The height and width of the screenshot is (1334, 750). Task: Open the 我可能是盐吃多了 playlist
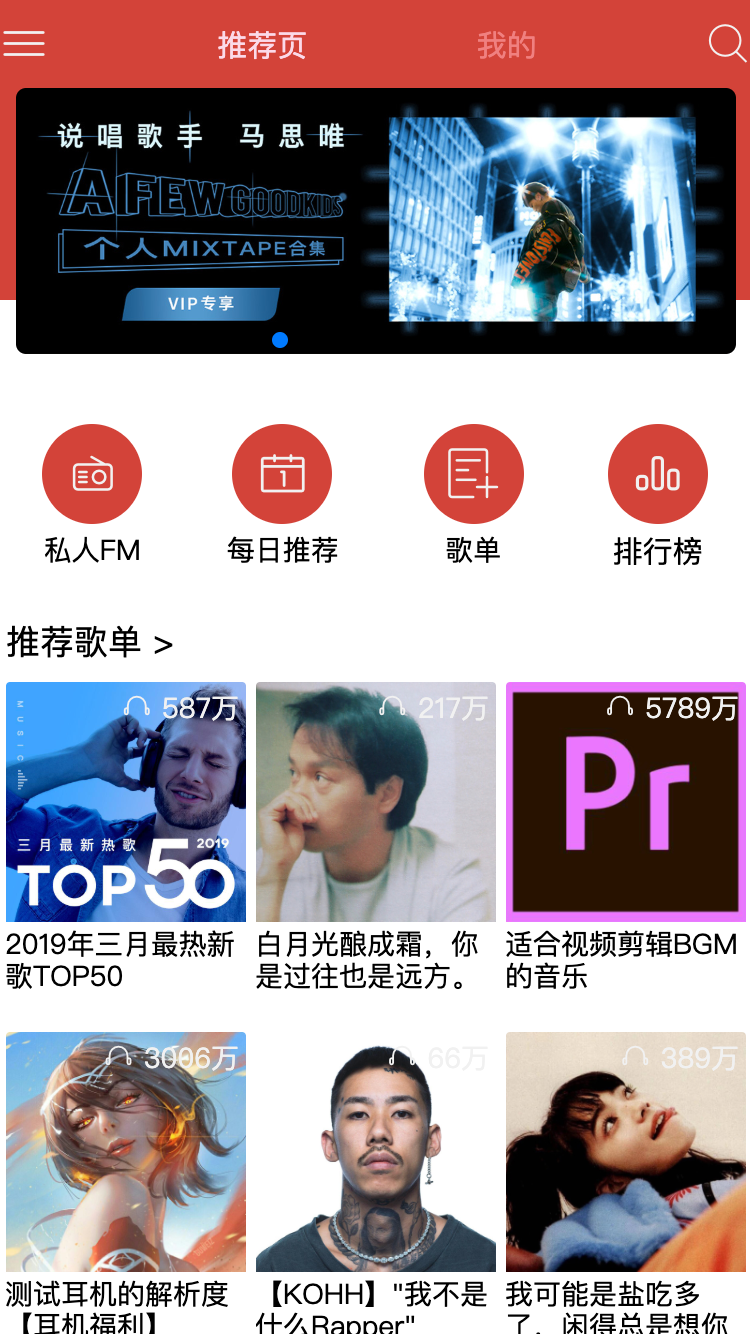click(625, 1152)
